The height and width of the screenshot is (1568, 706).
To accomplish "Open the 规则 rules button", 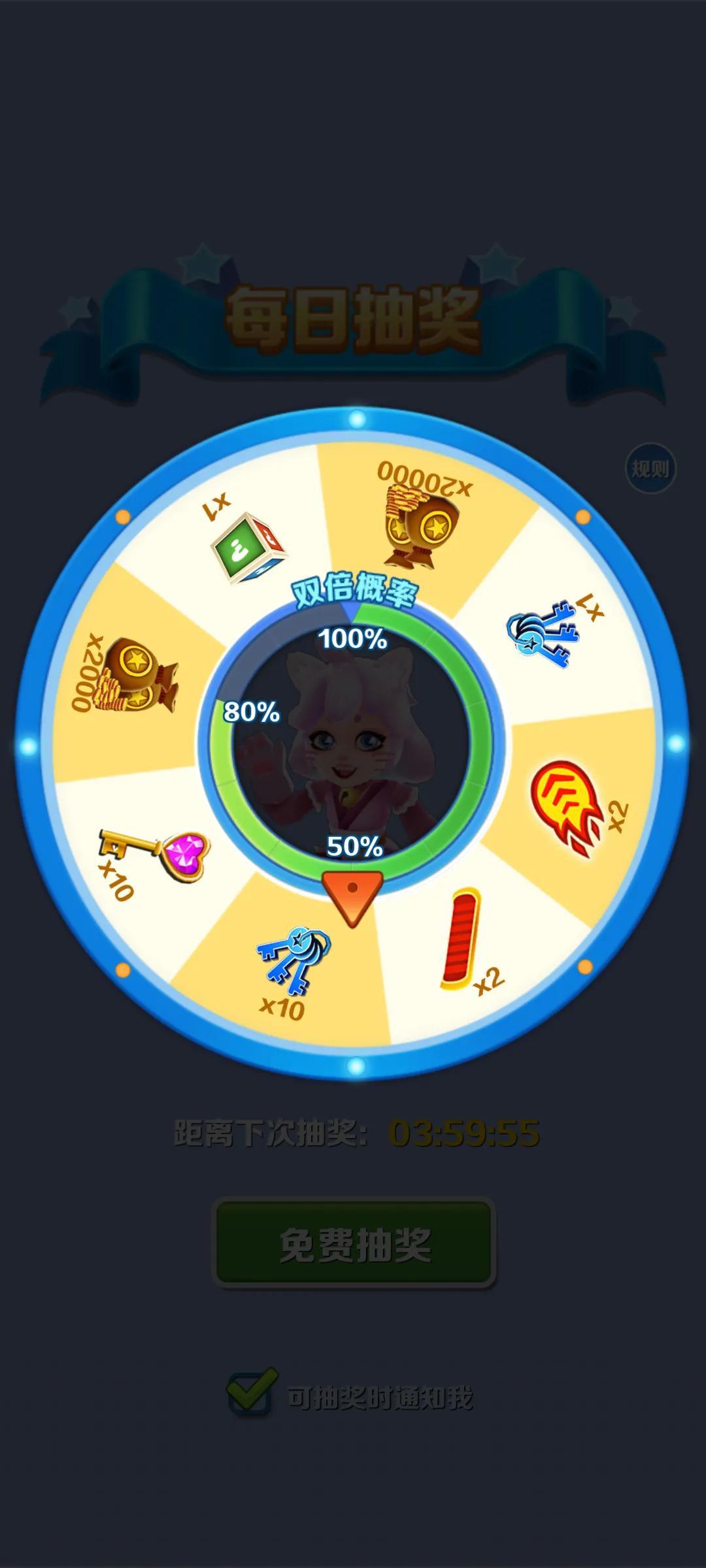I will click(x=650, y=468).
